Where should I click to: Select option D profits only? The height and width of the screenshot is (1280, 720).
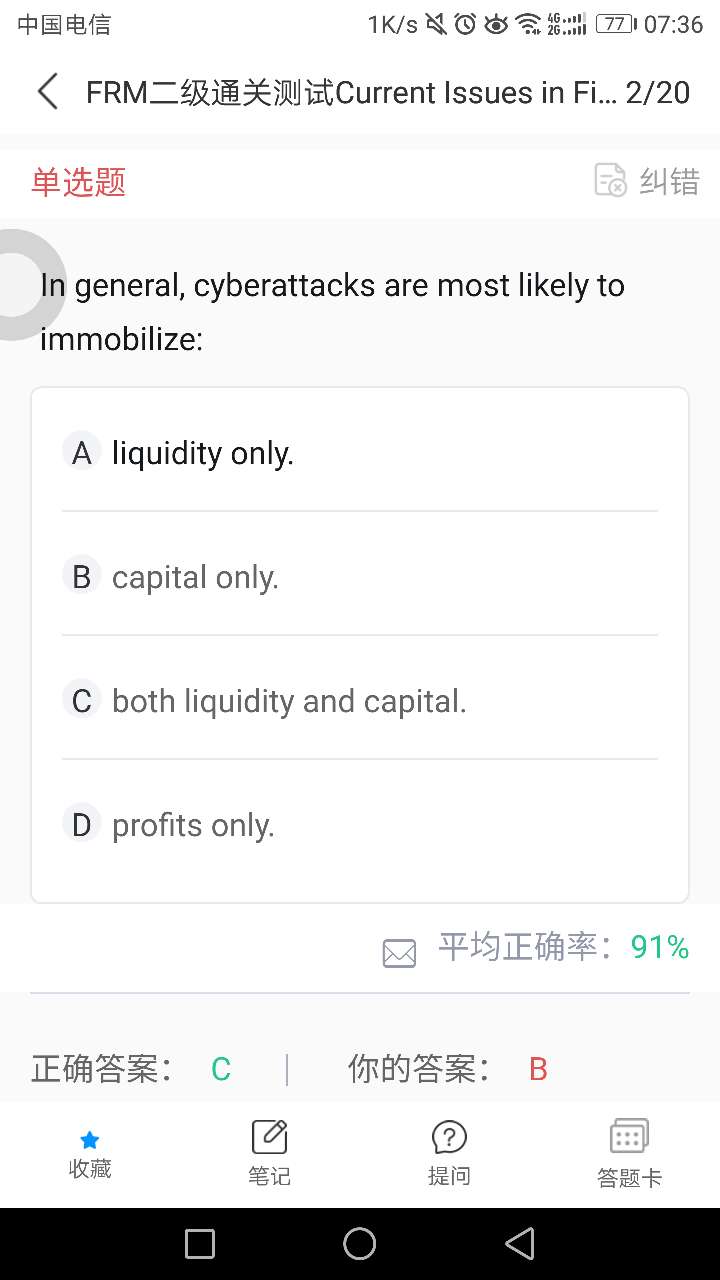click(360, 825)
